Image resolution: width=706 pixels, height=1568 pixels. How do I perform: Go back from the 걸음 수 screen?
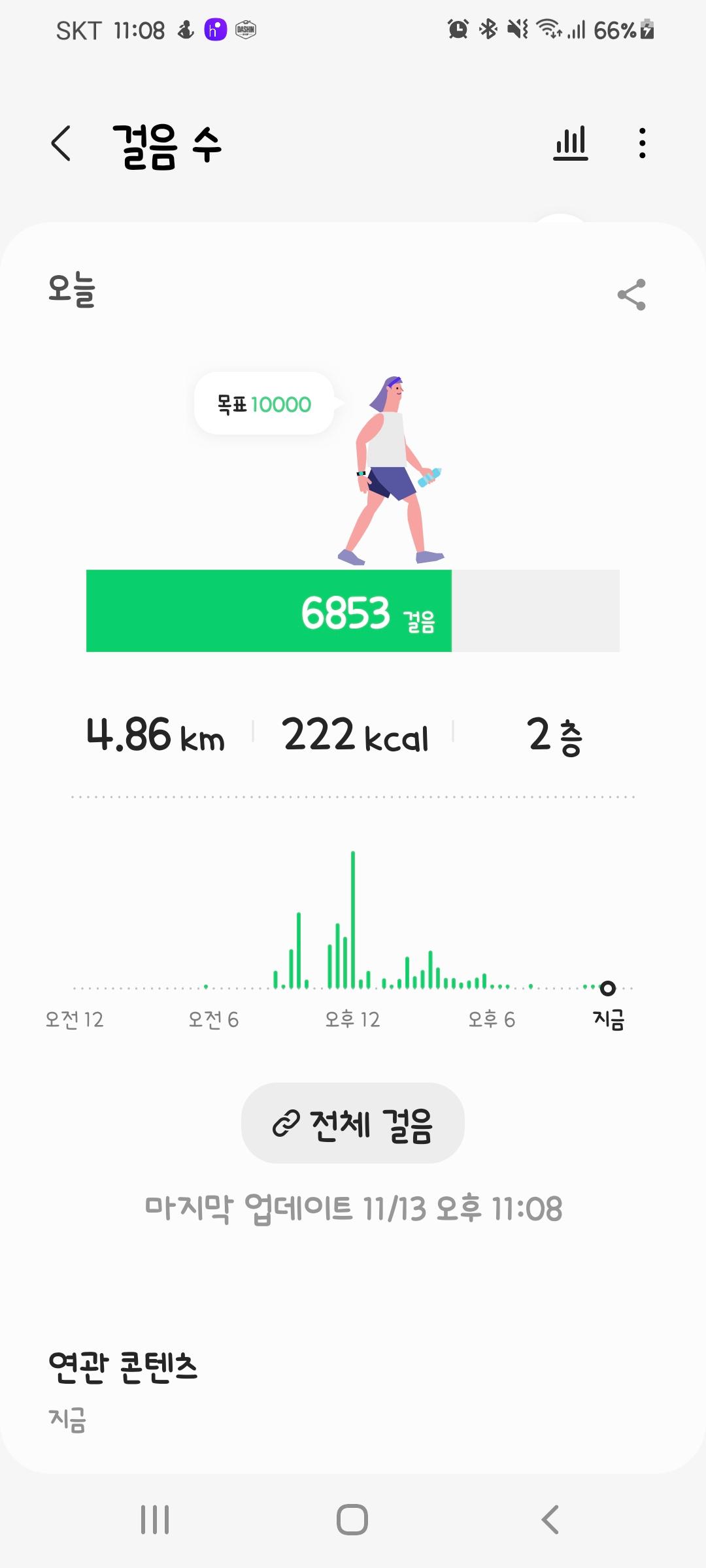coord(61,143)
